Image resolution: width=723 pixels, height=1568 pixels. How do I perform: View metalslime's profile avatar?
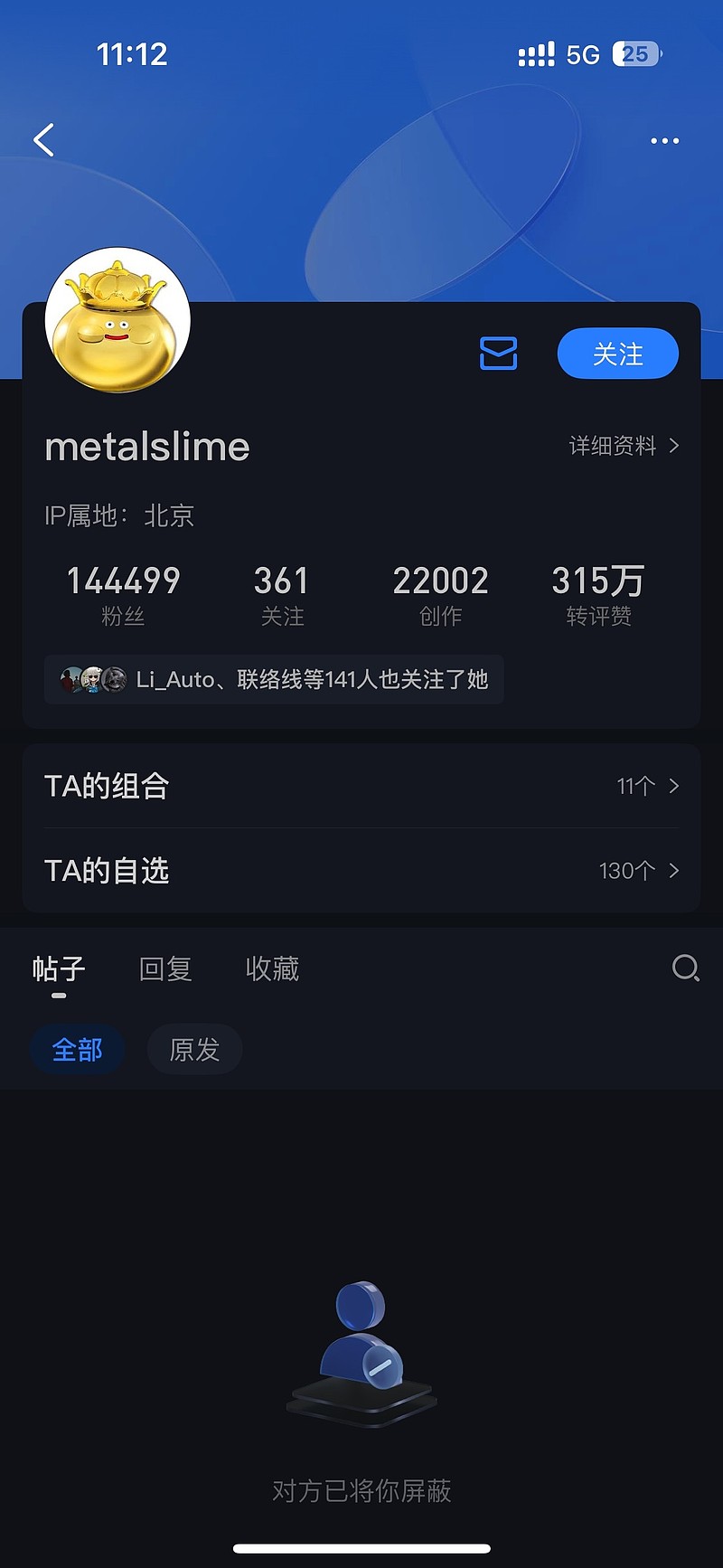pos(117,320)
